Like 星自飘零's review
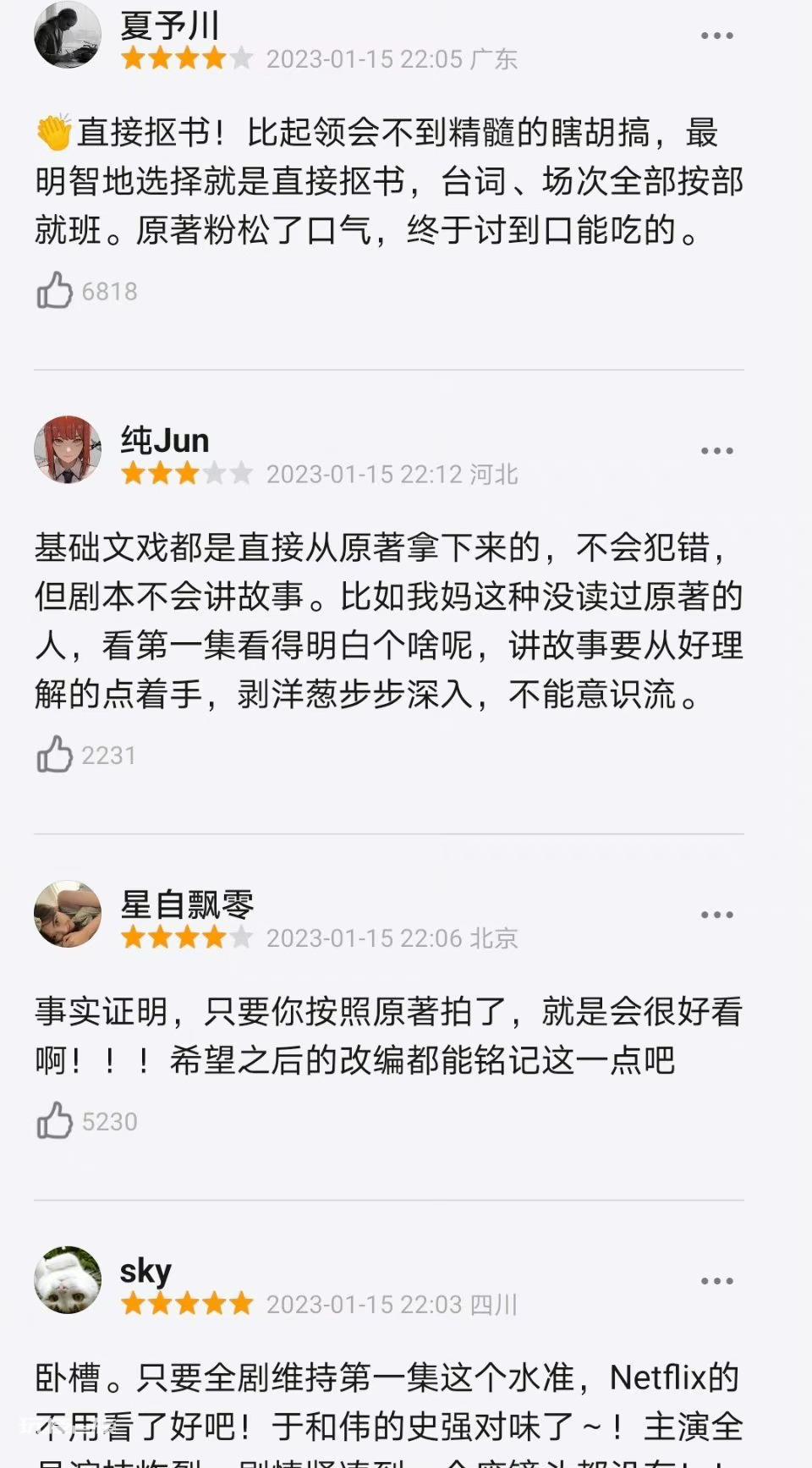 55,1121
